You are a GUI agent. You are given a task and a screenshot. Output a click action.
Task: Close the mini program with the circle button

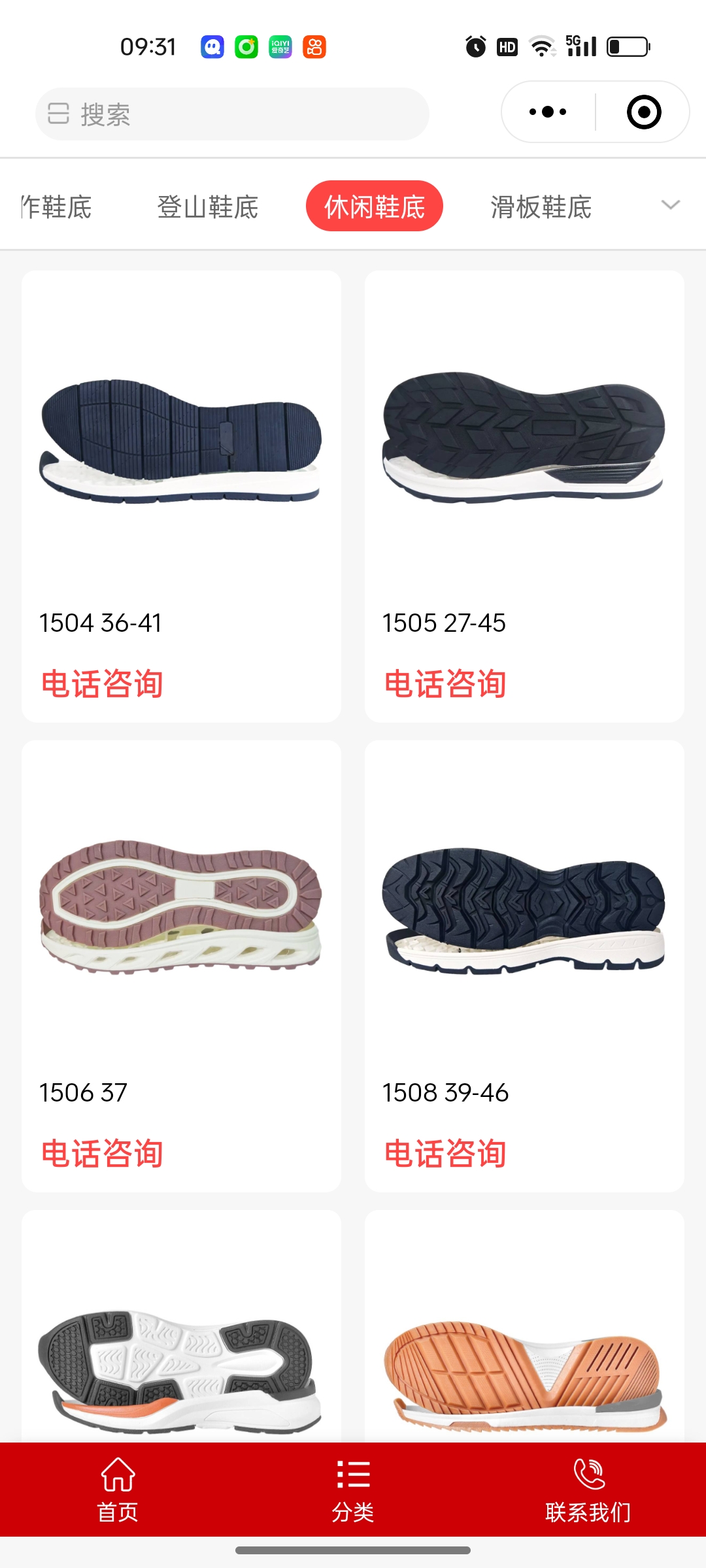click(x=643, y=112)
